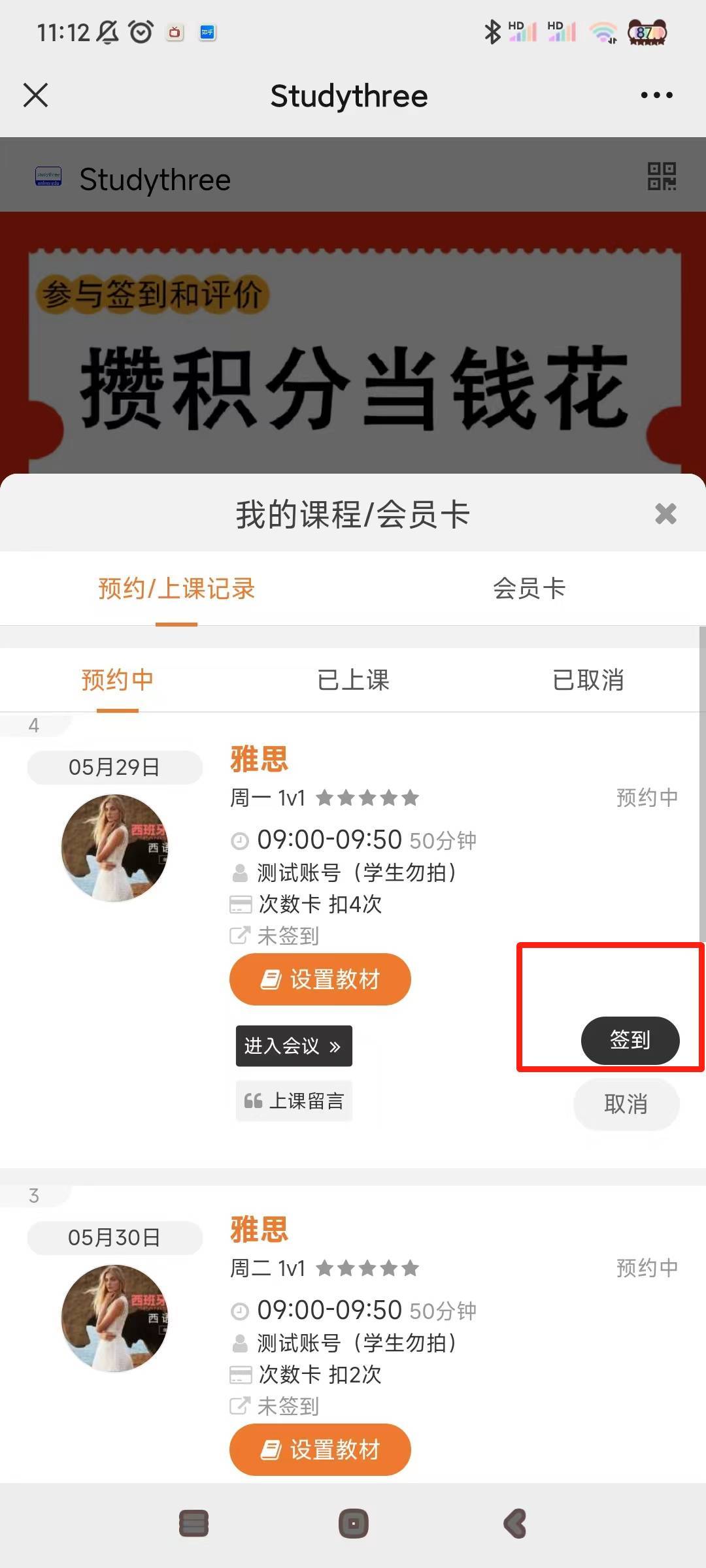The image size is (706, 1568).
Task: Select the 预约/上课记录 tab
Action: [x=176, y=589]
